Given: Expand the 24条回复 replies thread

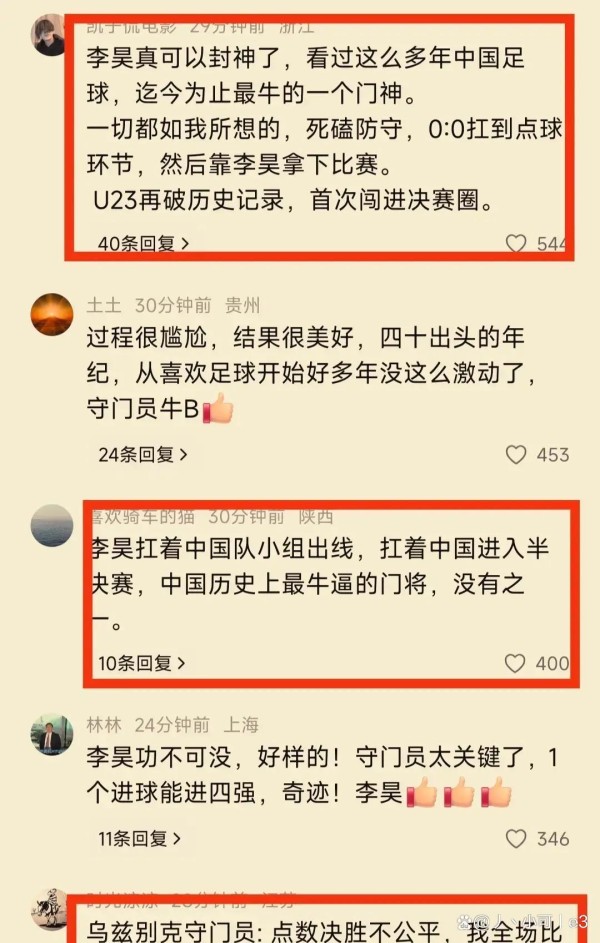Looking at the screenshot, I should coord(143,454).
